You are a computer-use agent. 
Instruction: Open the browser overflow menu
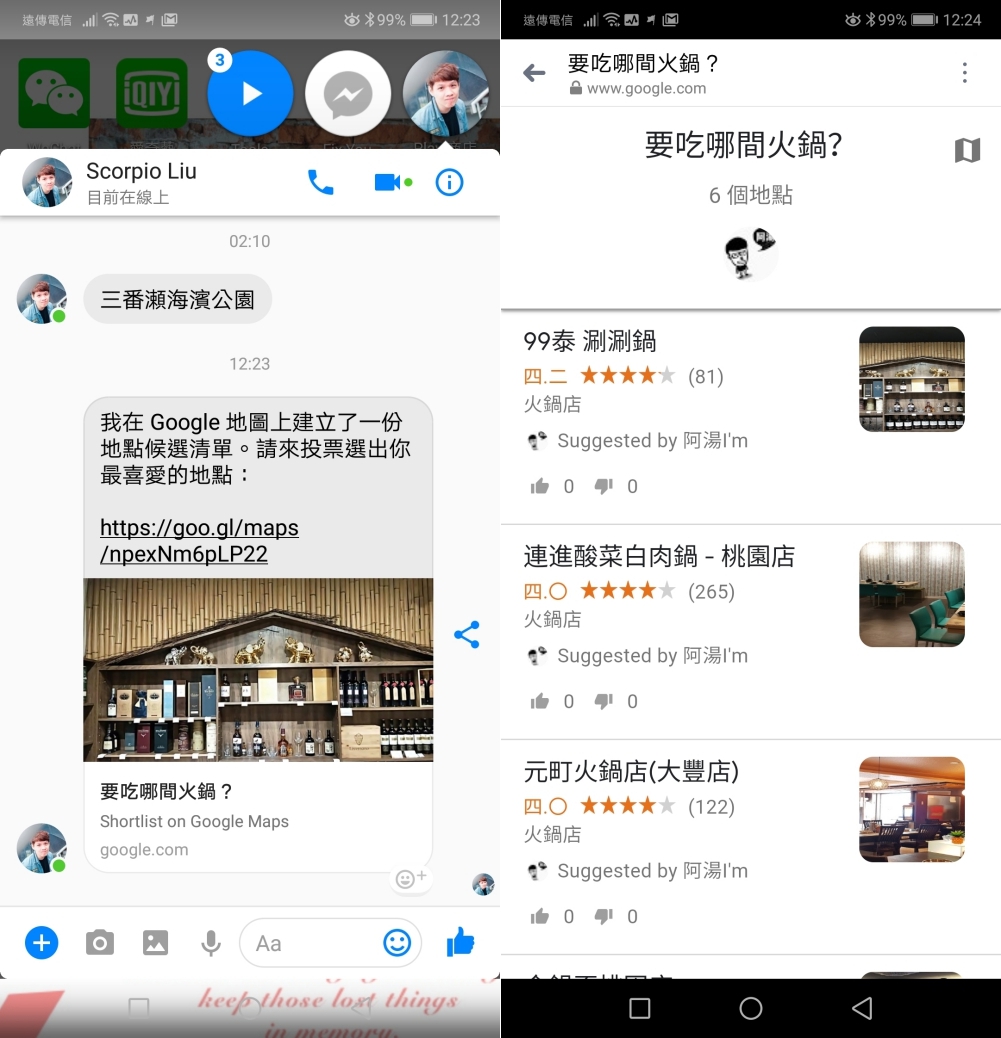click(x=964, y=72)
